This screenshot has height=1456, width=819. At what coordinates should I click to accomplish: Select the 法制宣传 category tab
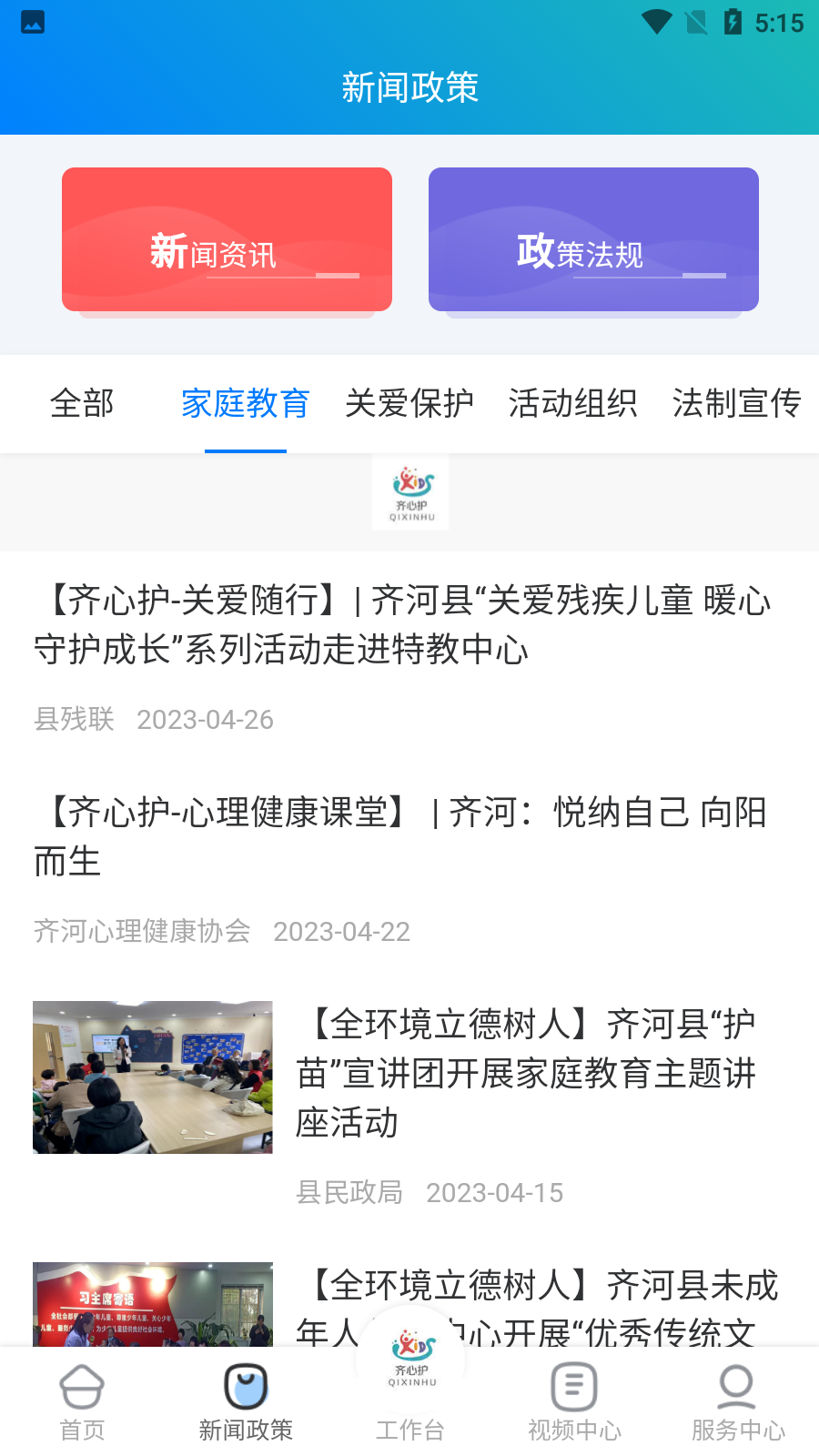pos(737,403)
